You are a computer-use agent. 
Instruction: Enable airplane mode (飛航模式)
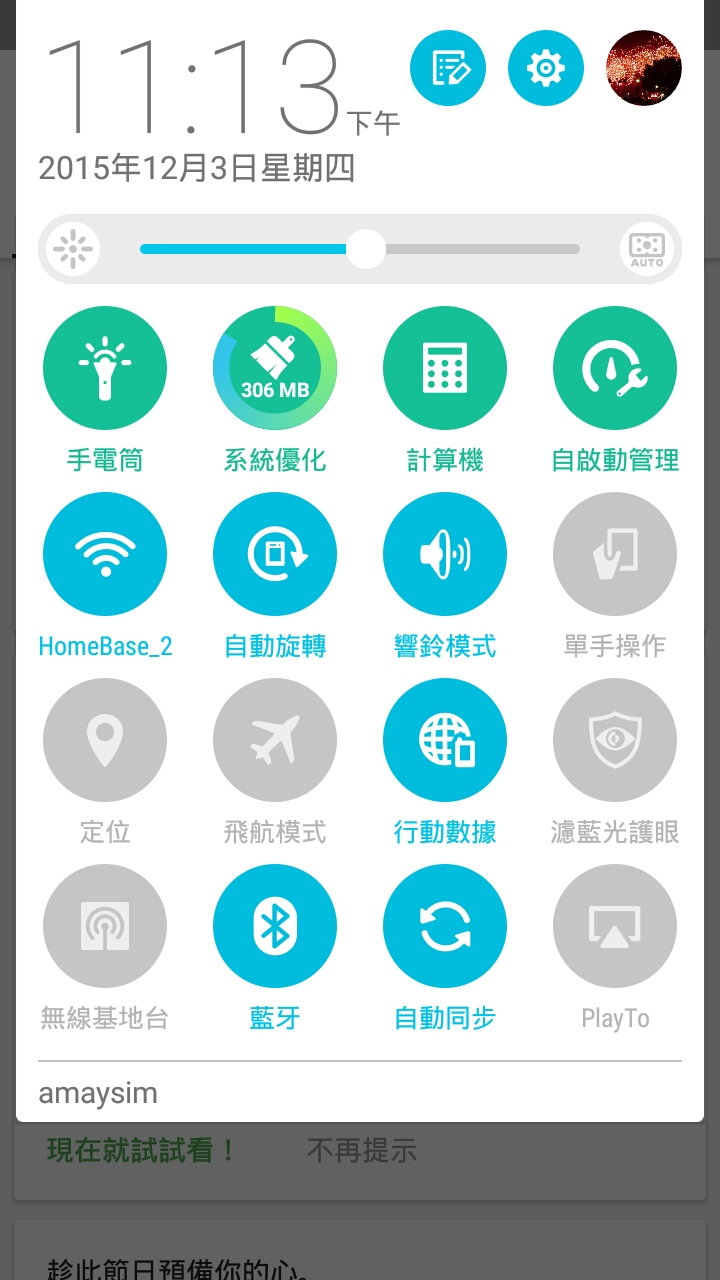pos(275,740)
